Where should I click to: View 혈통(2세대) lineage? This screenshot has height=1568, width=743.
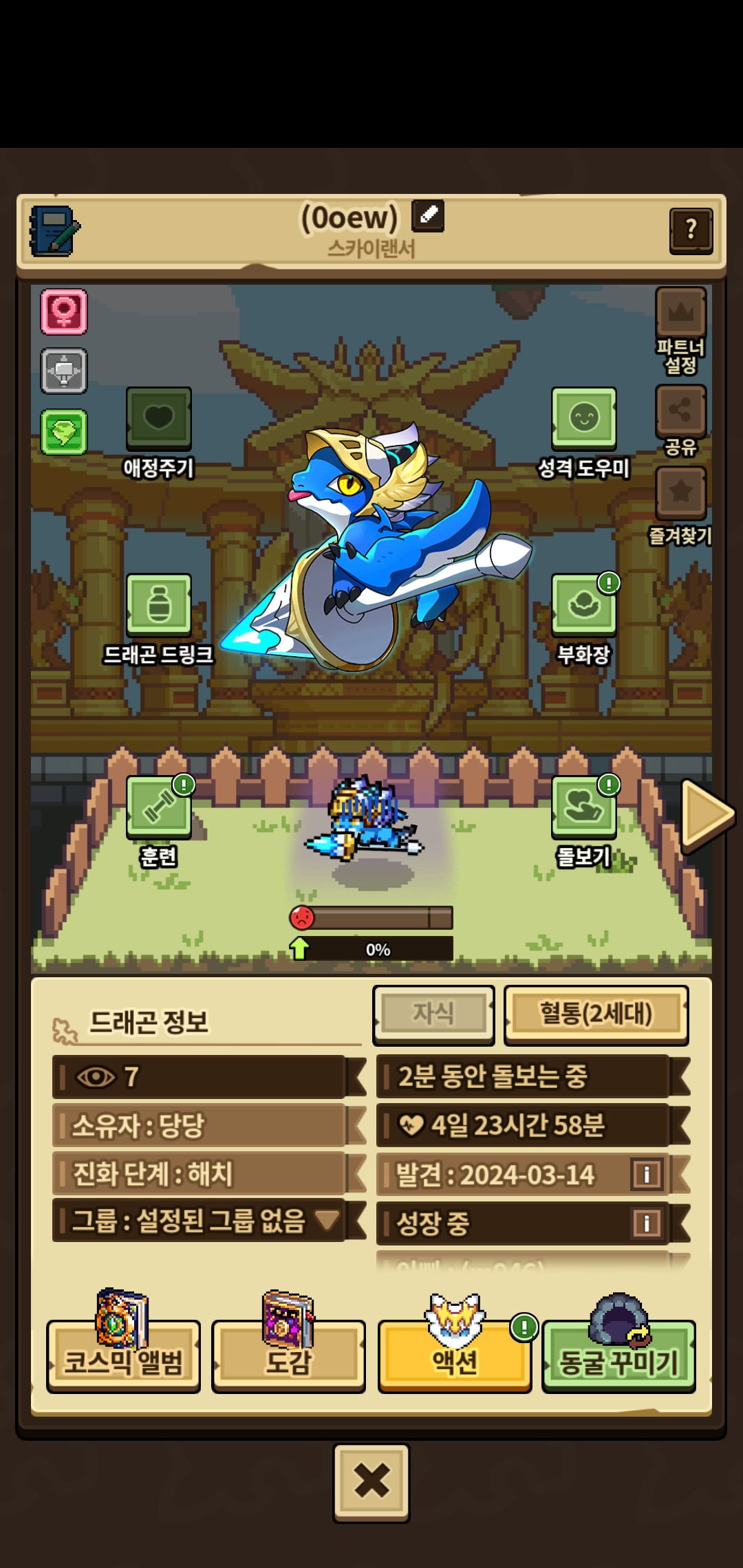click(596, 1014)
